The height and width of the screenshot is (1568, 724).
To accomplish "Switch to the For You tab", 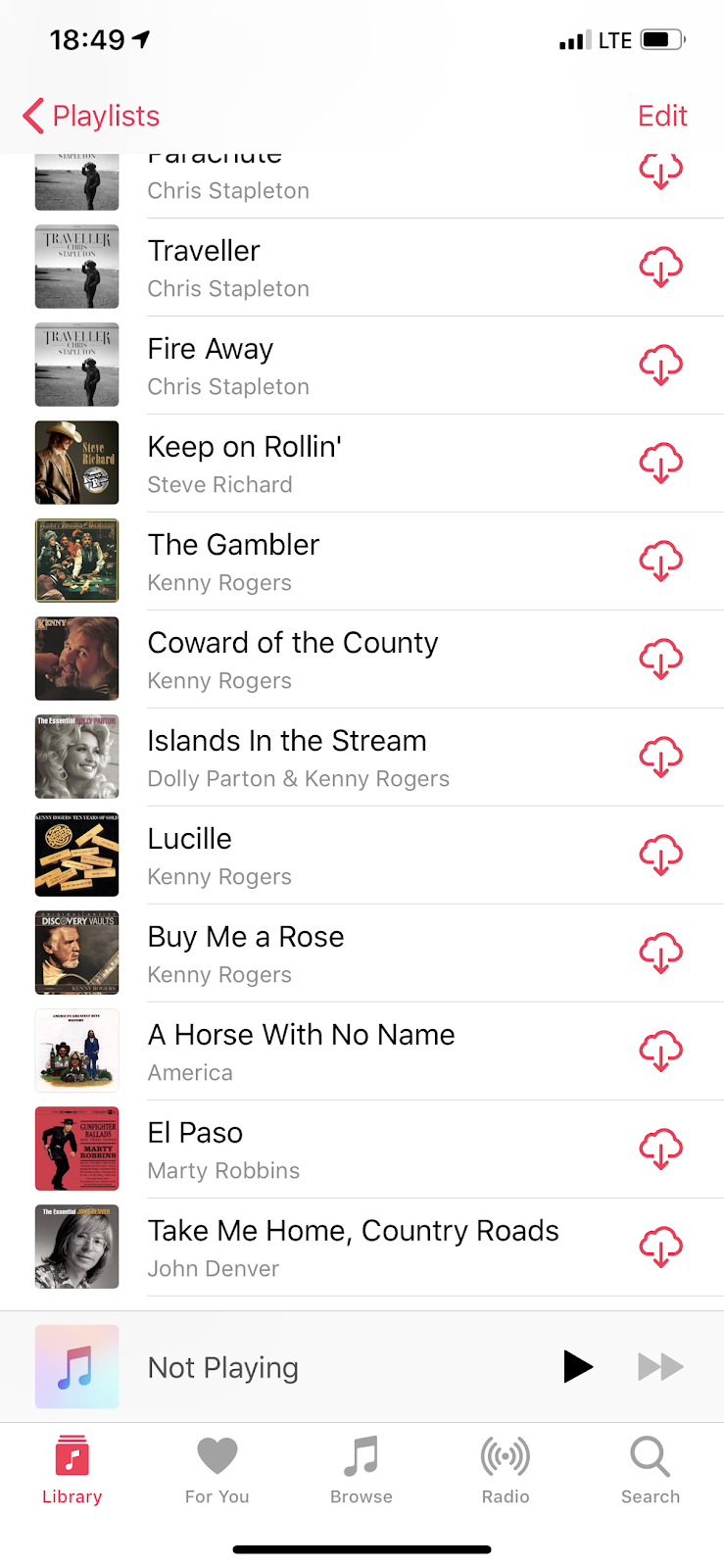I will coord(217,1469).
